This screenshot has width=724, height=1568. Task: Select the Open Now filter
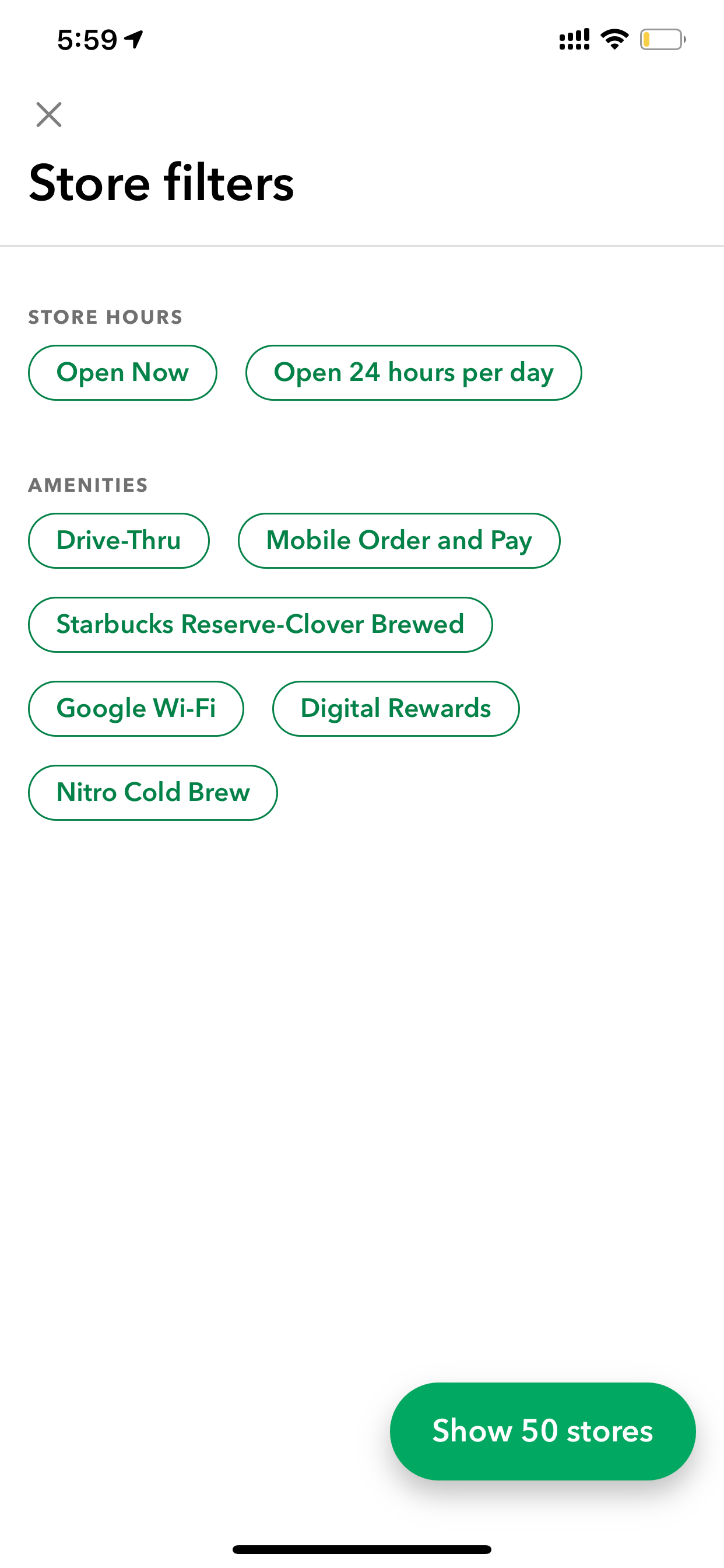coord(122,373)
